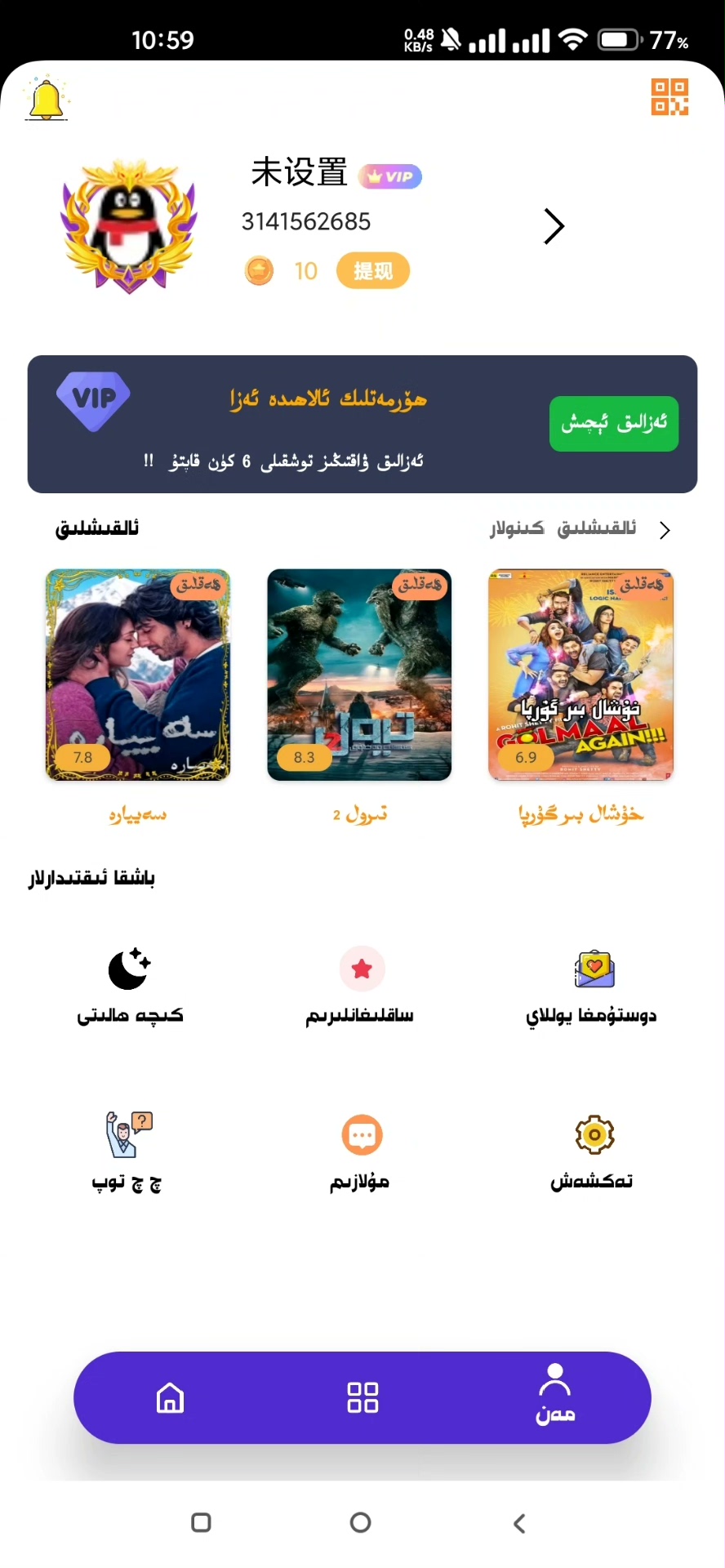Open the full list of member-only movies

pyautogui.click(x=580, y=529)
